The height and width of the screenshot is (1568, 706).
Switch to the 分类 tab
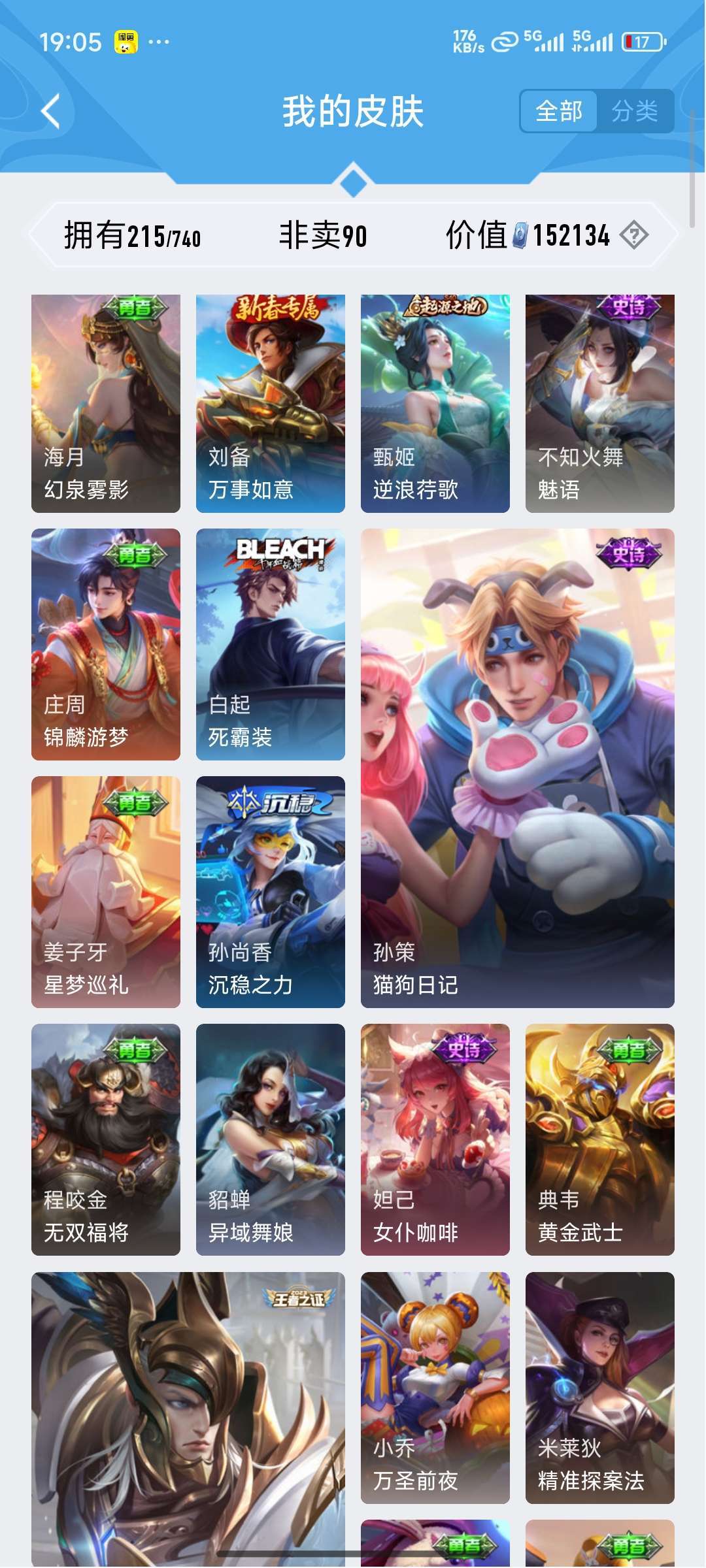pos(634,111)
